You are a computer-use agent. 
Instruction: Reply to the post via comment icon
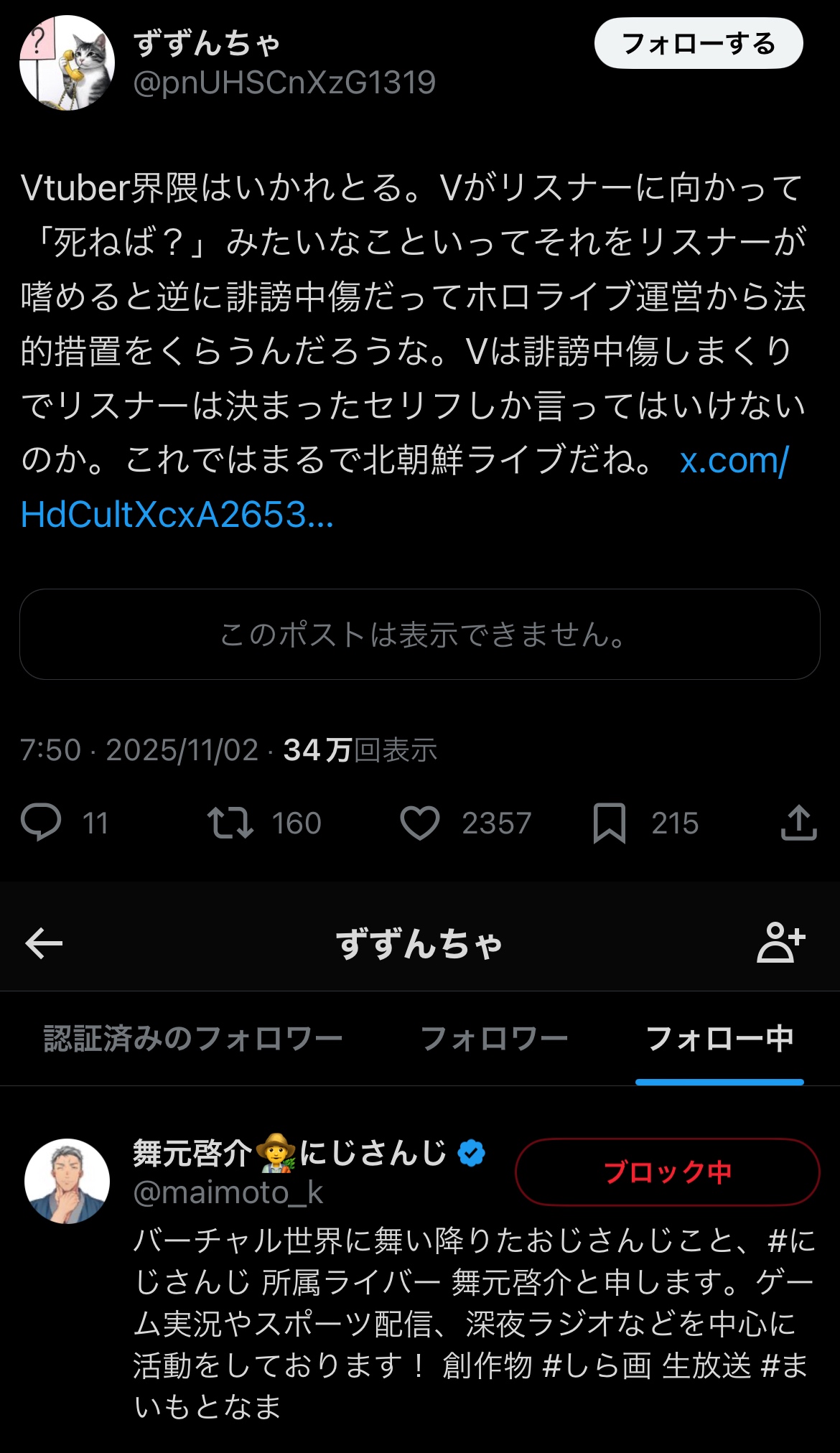click(41, 823)
